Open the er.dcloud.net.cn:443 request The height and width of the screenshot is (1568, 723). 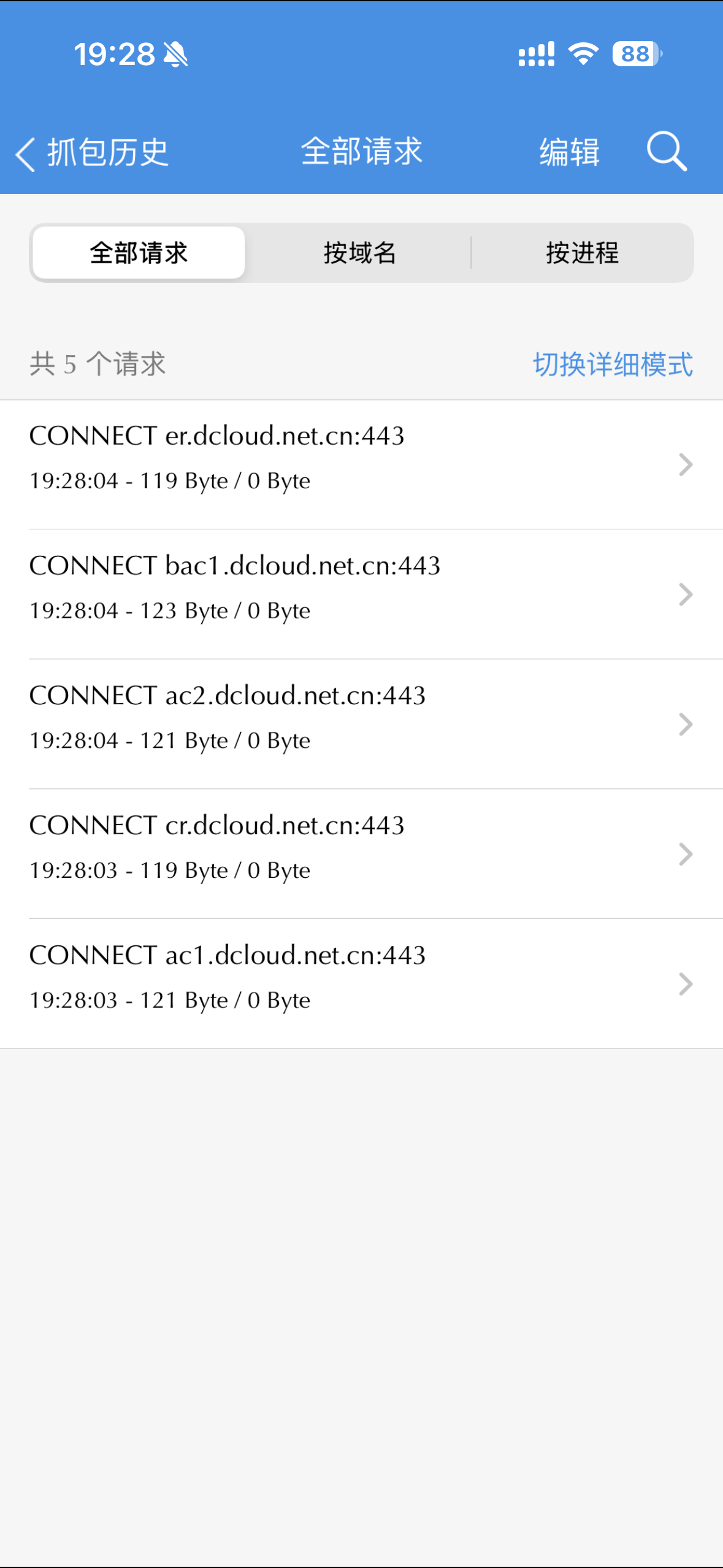click(x=361, y=464)
